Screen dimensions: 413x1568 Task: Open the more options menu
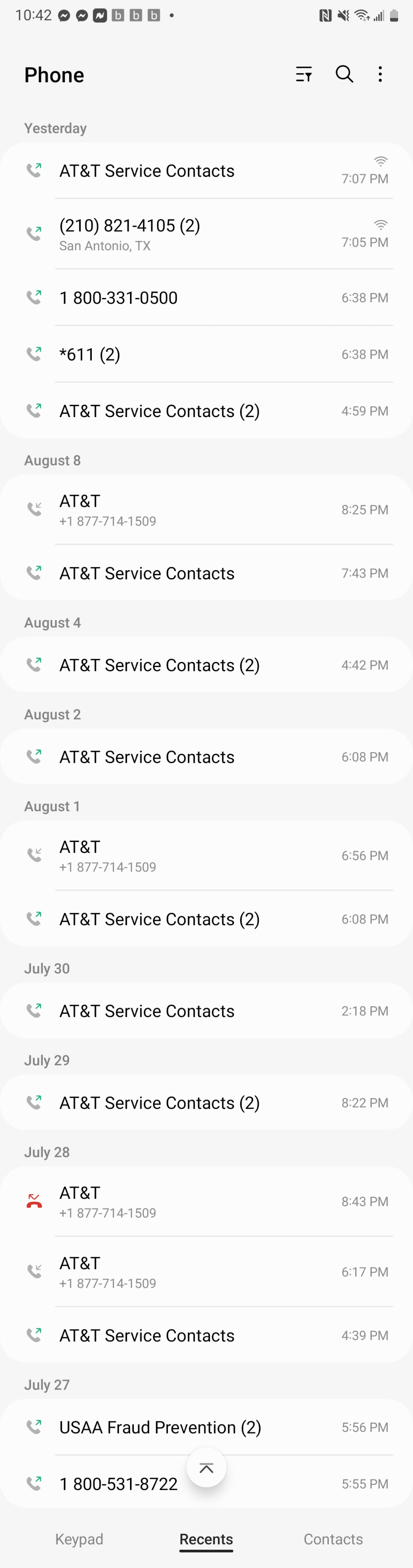coord(380,74)
